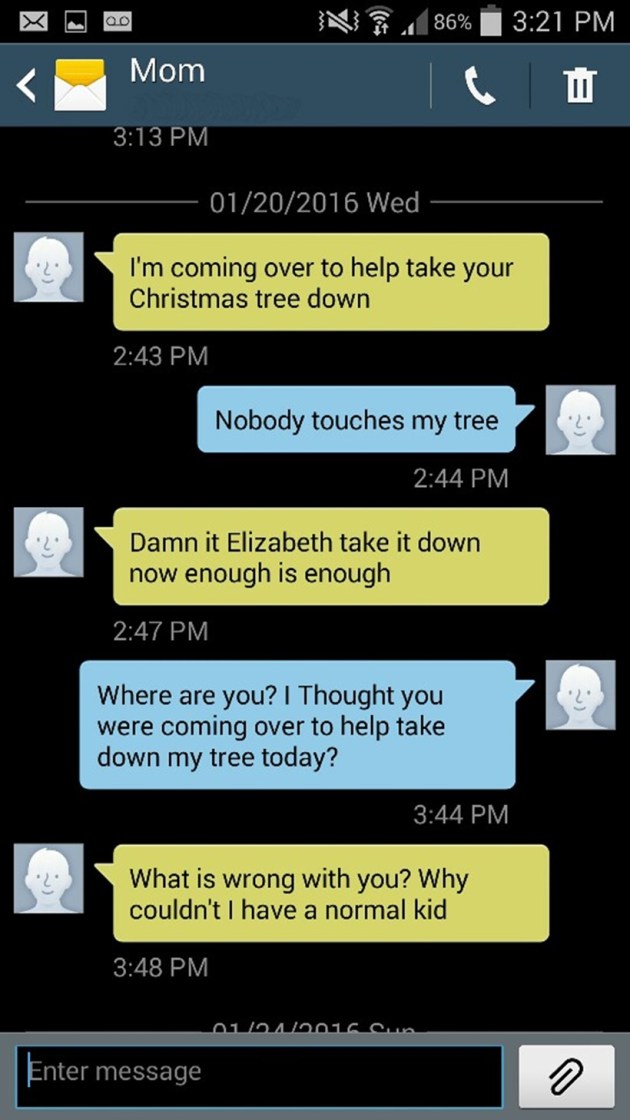This screenshot has height=1120, width=630.
Task: Tap the Enter message field
Action: pyautogui.click(x=260, y=1072)
